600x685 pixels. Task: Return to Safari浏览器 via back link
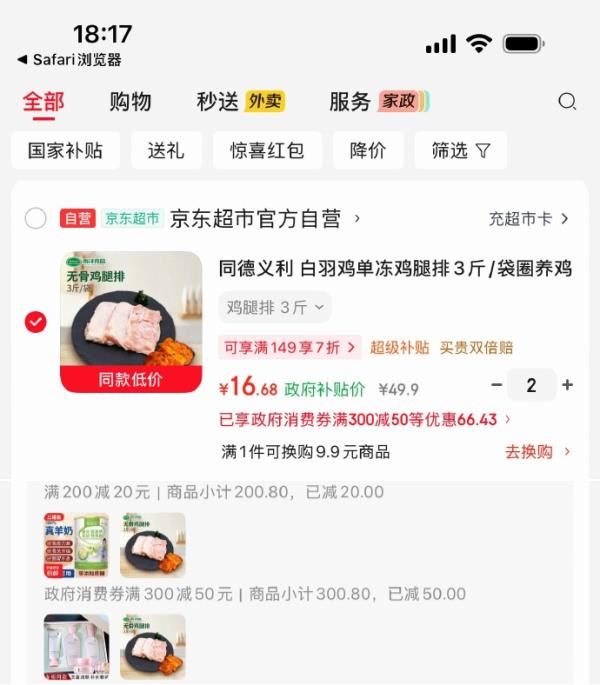[69, 59]
